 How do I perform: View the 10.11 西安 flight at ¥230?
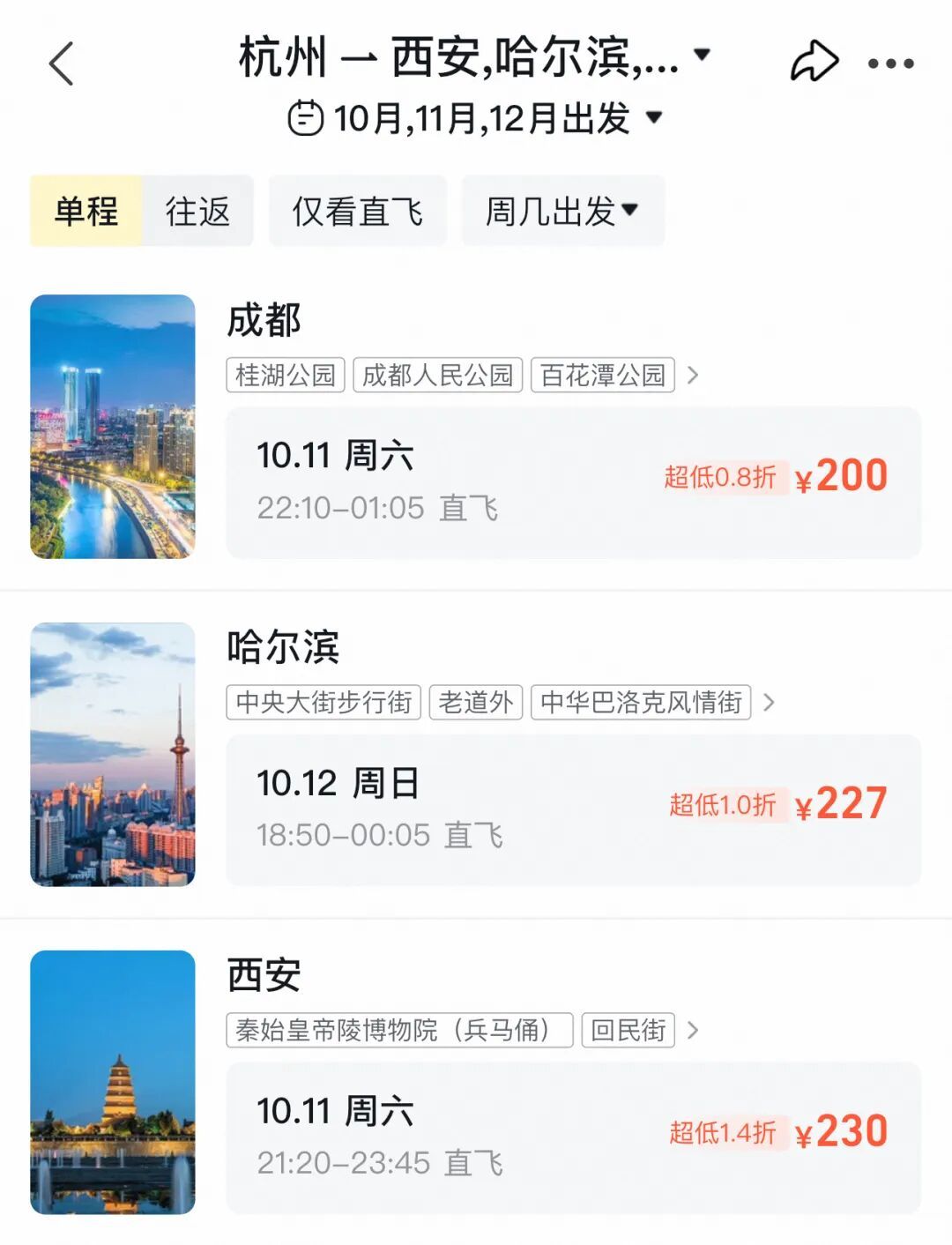pos(573,1137)
